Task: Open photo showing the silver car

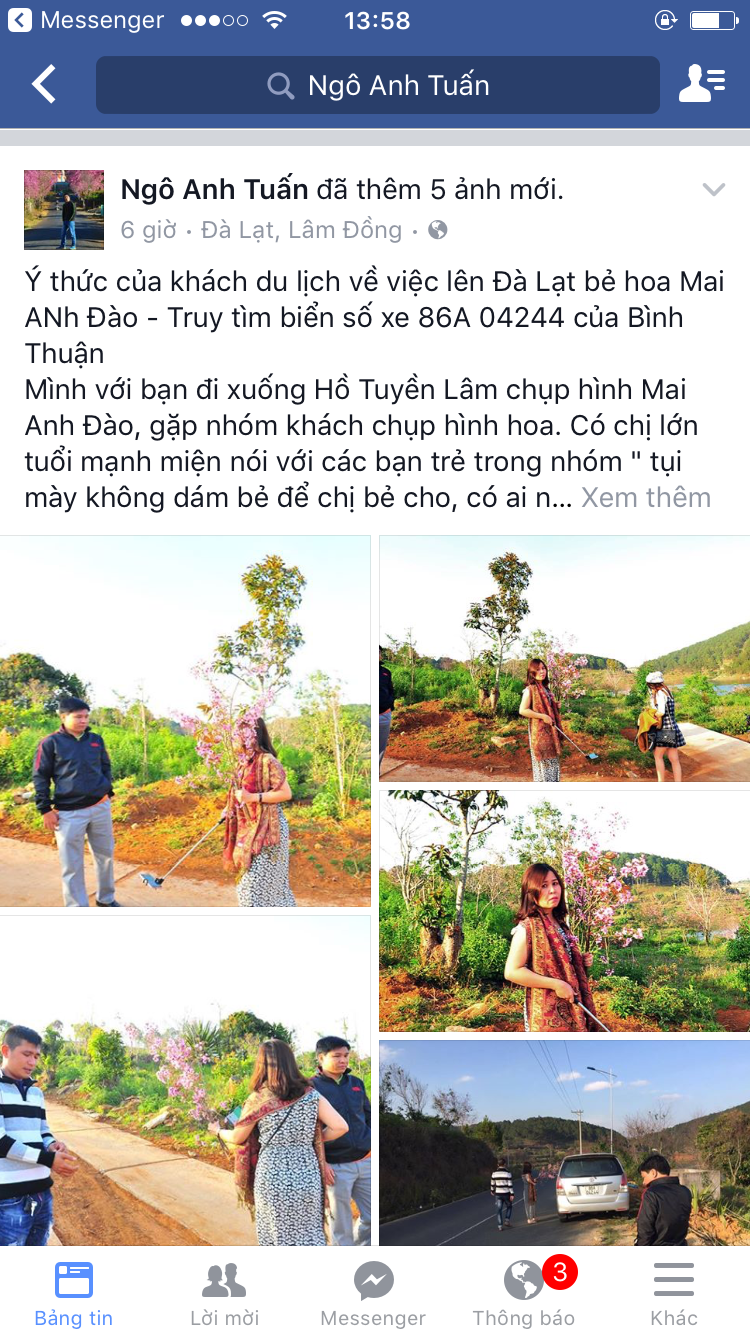Action: point(564,1142)
